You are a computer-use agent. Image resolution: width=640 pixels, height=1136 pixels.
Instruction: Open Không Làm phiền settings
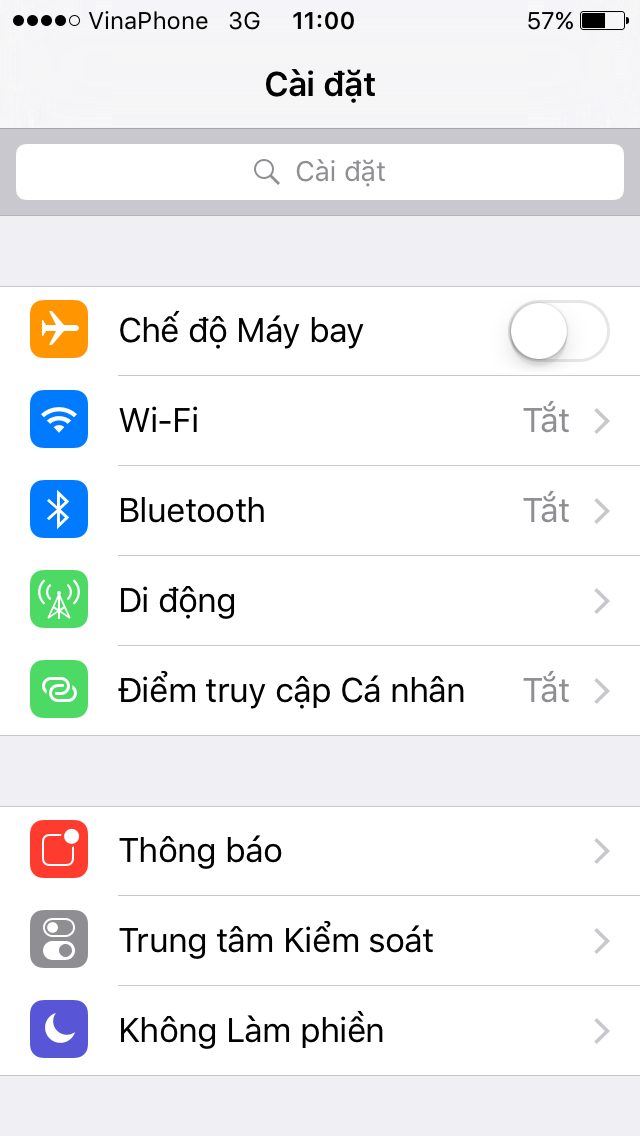pos(320,1031)
